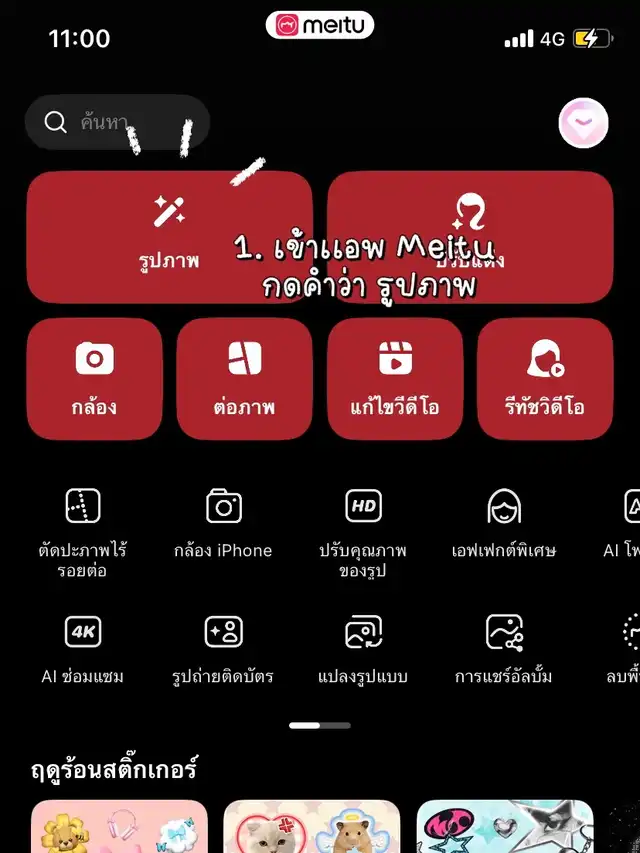640x853 pixels.
Task: Open รีทัชวิดีโอ video retouch
Action: pos(545,378)
